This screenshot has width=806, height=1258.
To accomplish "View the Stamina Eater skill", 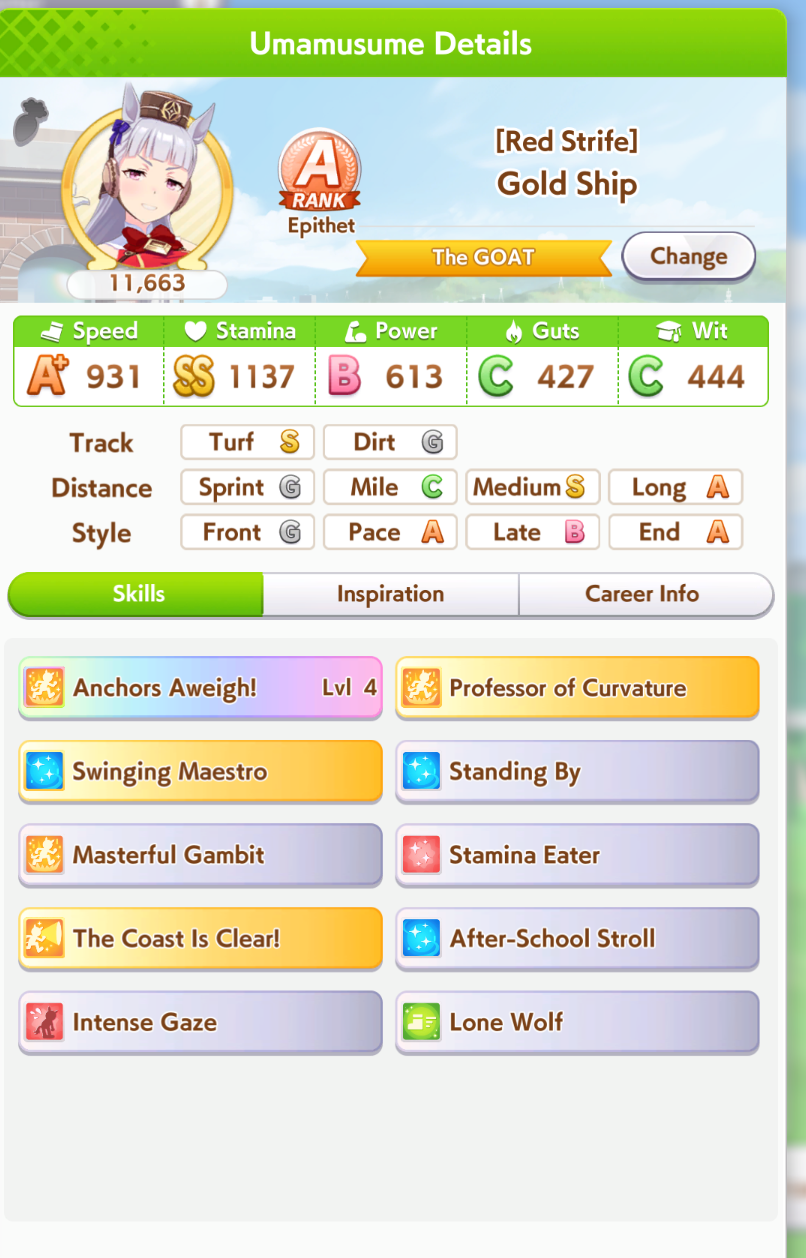I will (577, 855).
